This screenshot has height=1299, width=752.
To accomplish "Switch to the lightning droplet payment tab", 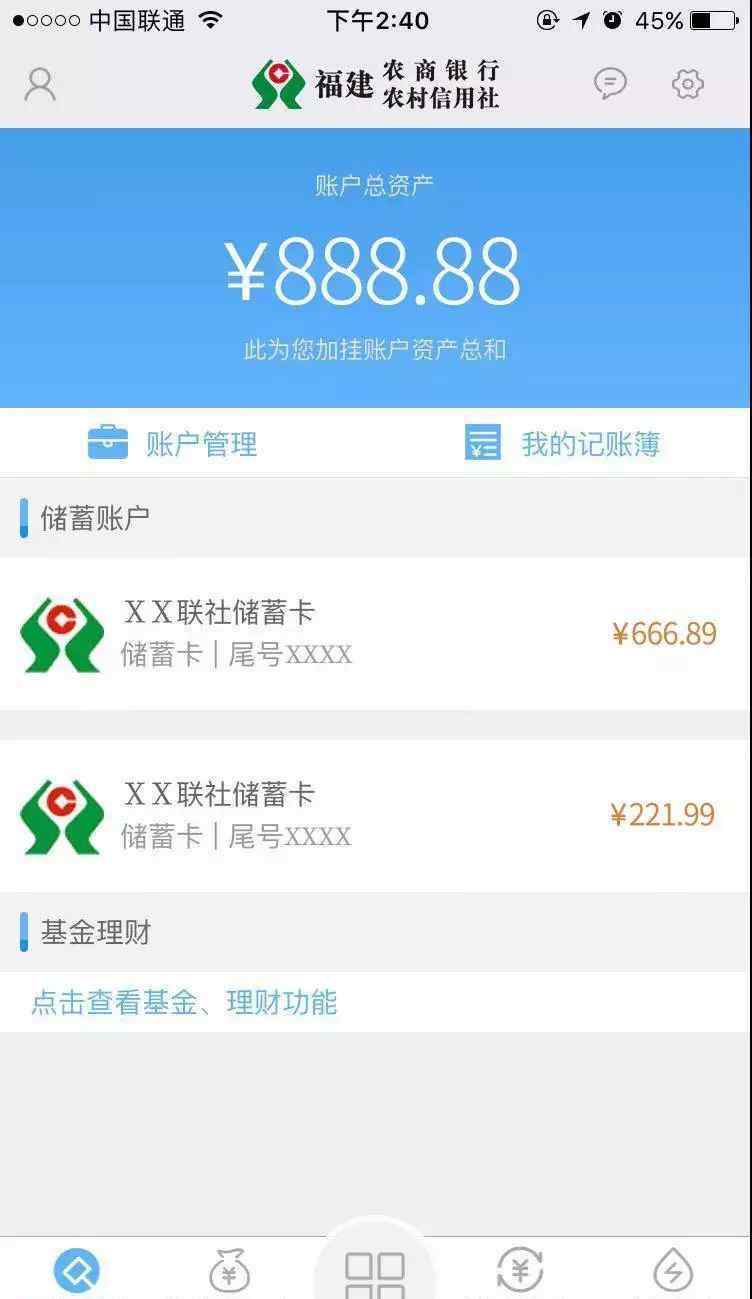I will [x=673, y=1271].
